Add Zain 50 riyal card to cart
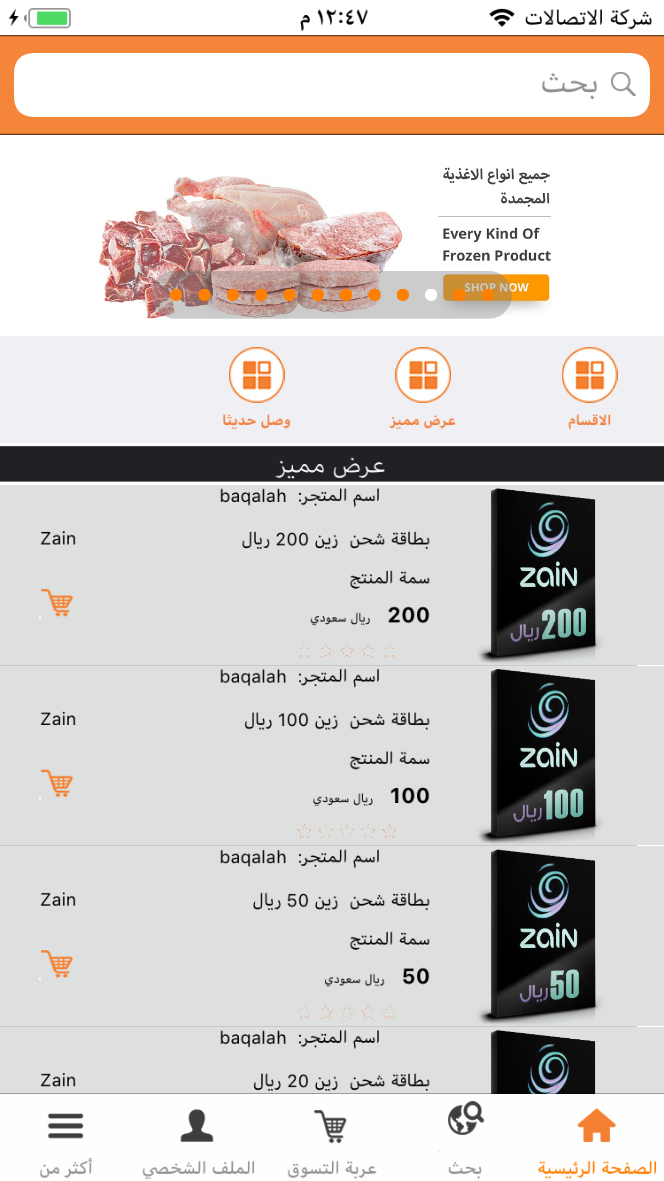The height and width of the screenshot is (1181, 664). (57, 964)
